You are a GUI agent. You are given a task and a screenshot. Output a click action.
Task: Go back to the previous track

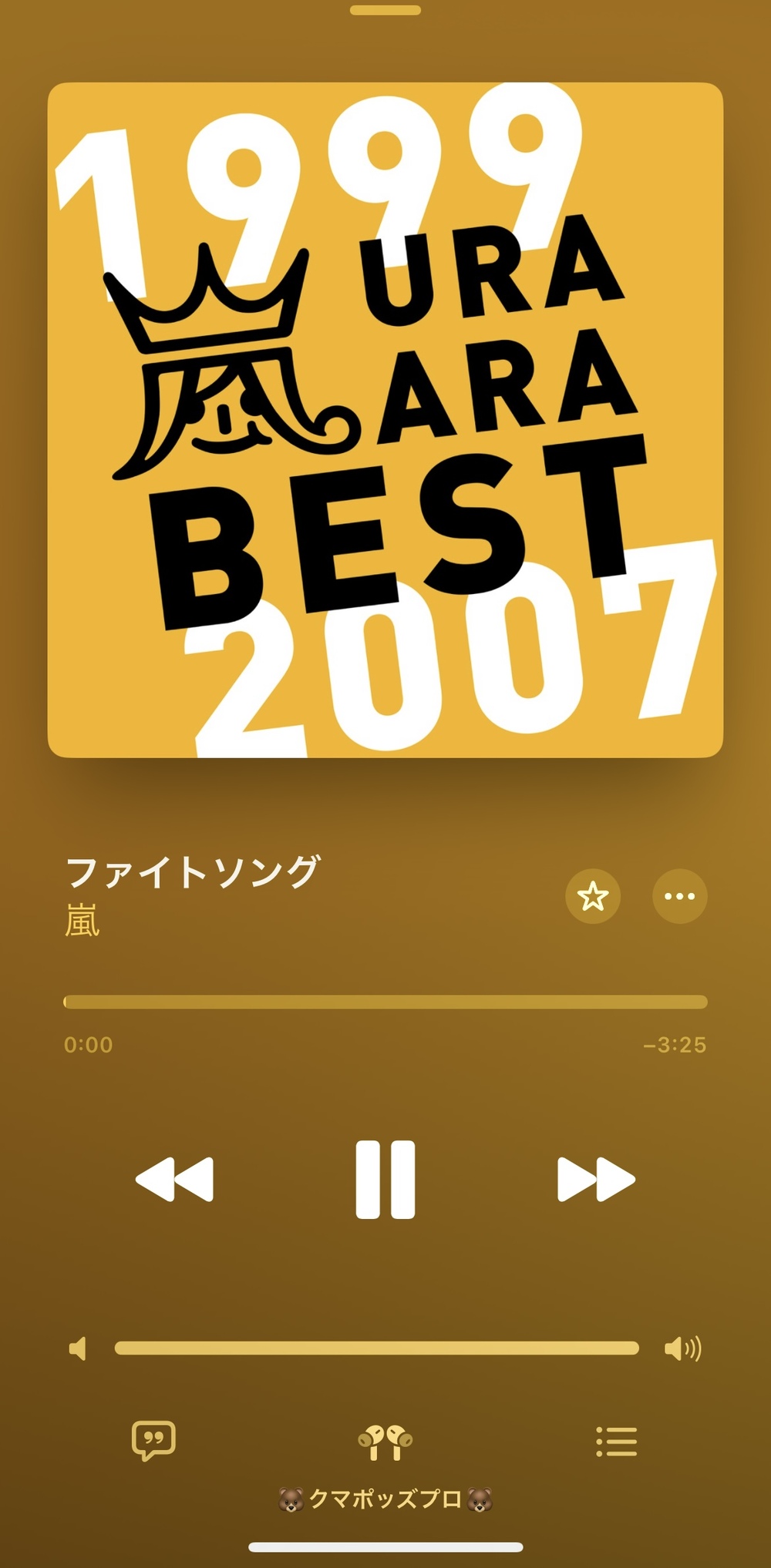click(x=175, y=1179)
